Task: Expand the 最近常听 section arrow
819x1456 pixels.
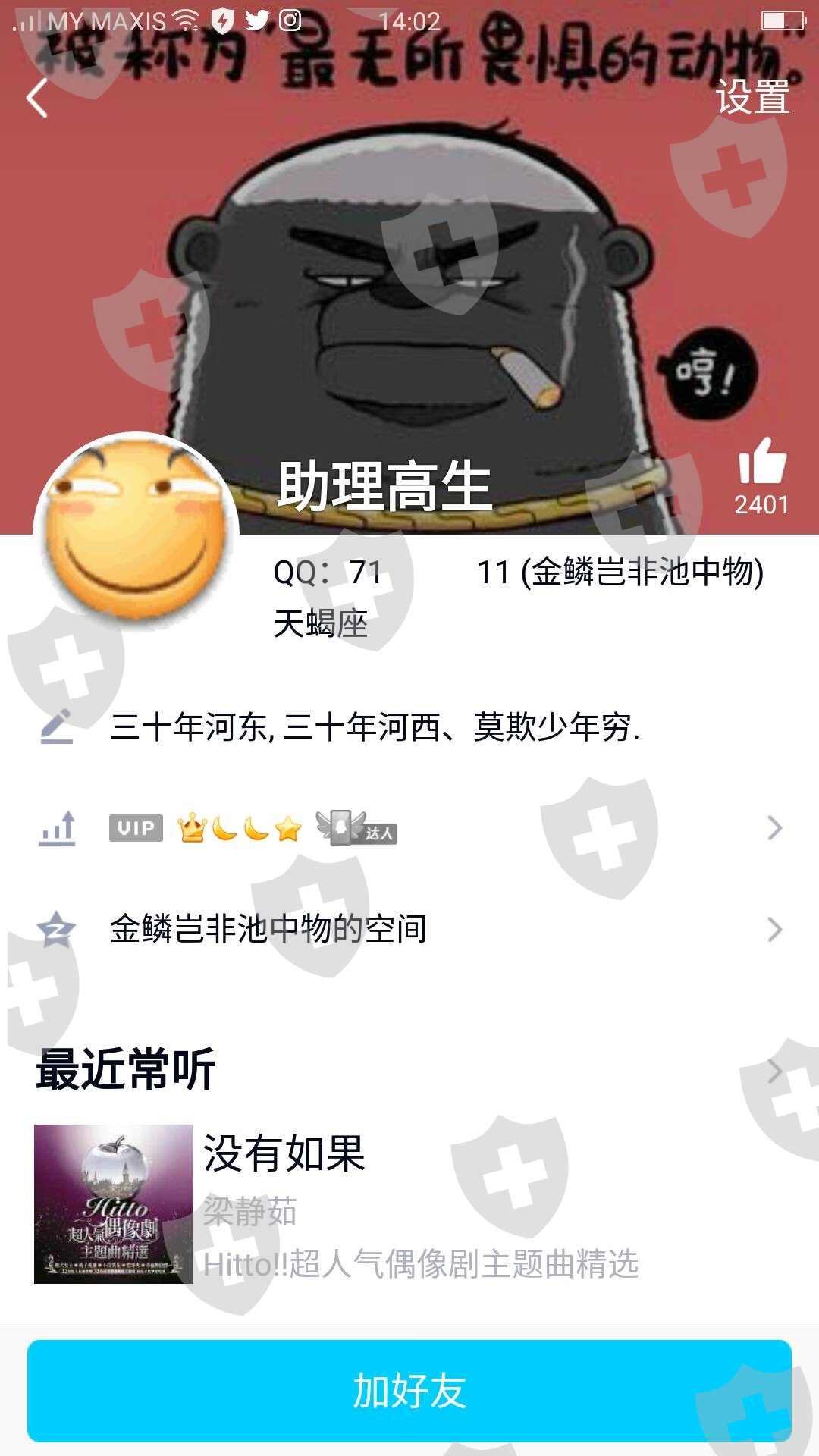Action: tap(773, 1071)
